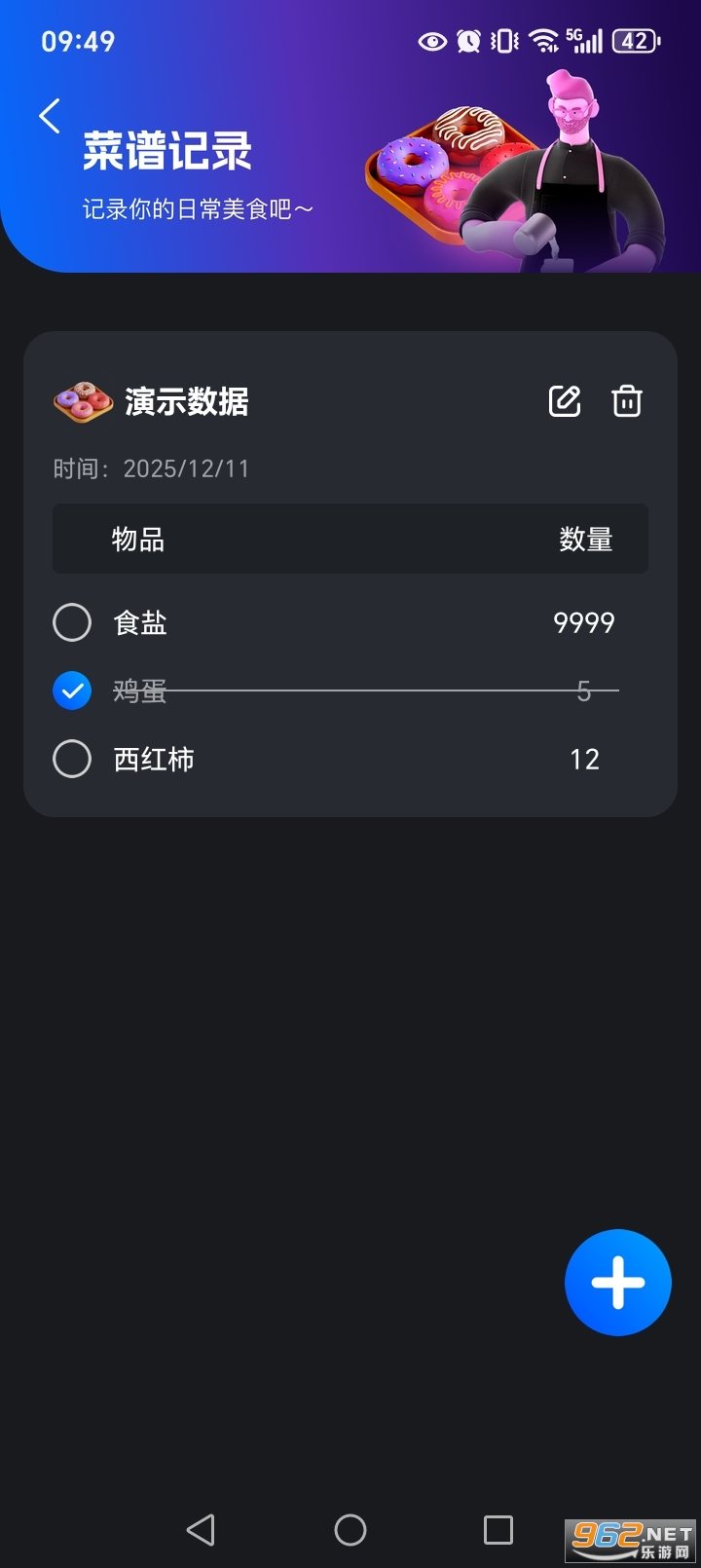701x1568 pixels.
Task: Tap the battery indicator showing 42
Action: pyautogui.click(x=631, y=40)
